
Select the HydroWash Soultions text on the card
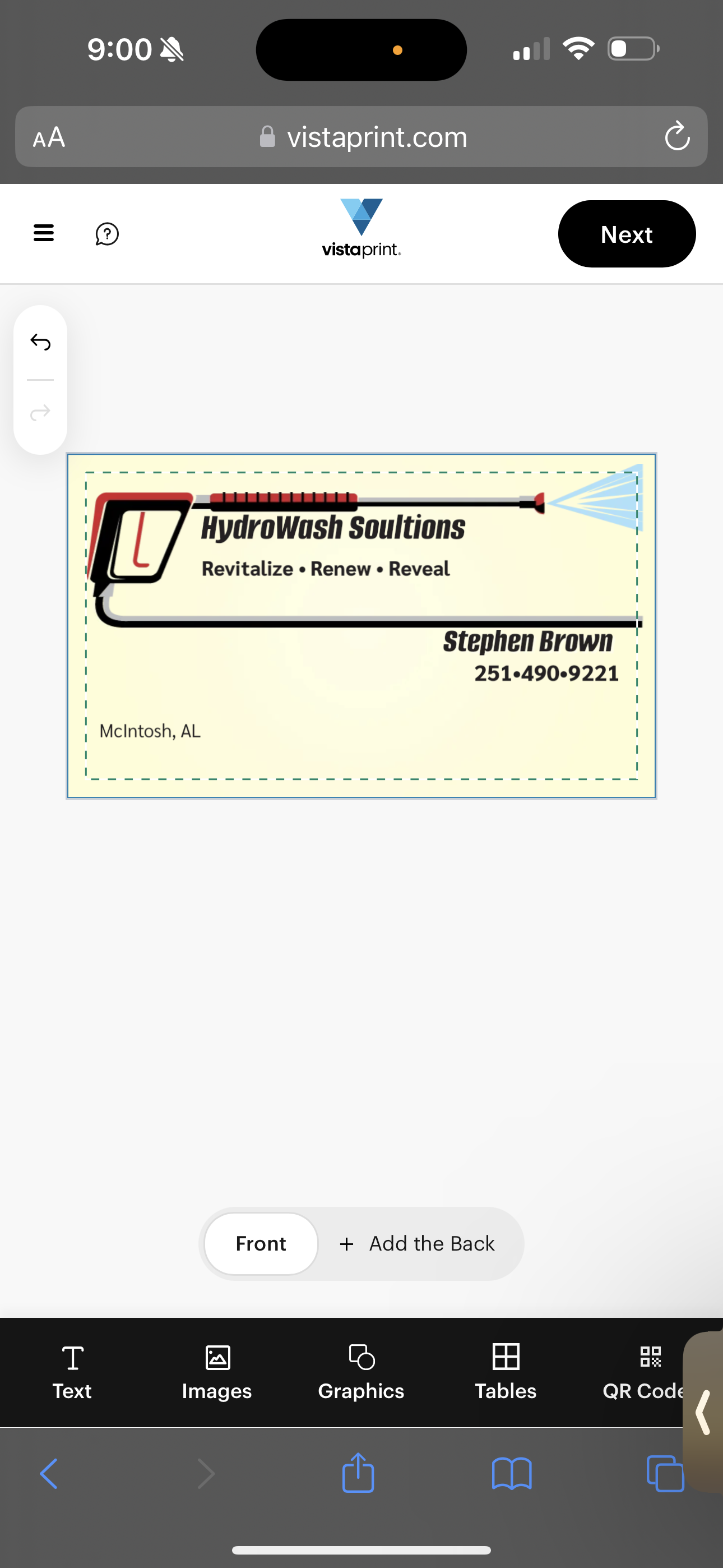(x=333, y=528)
